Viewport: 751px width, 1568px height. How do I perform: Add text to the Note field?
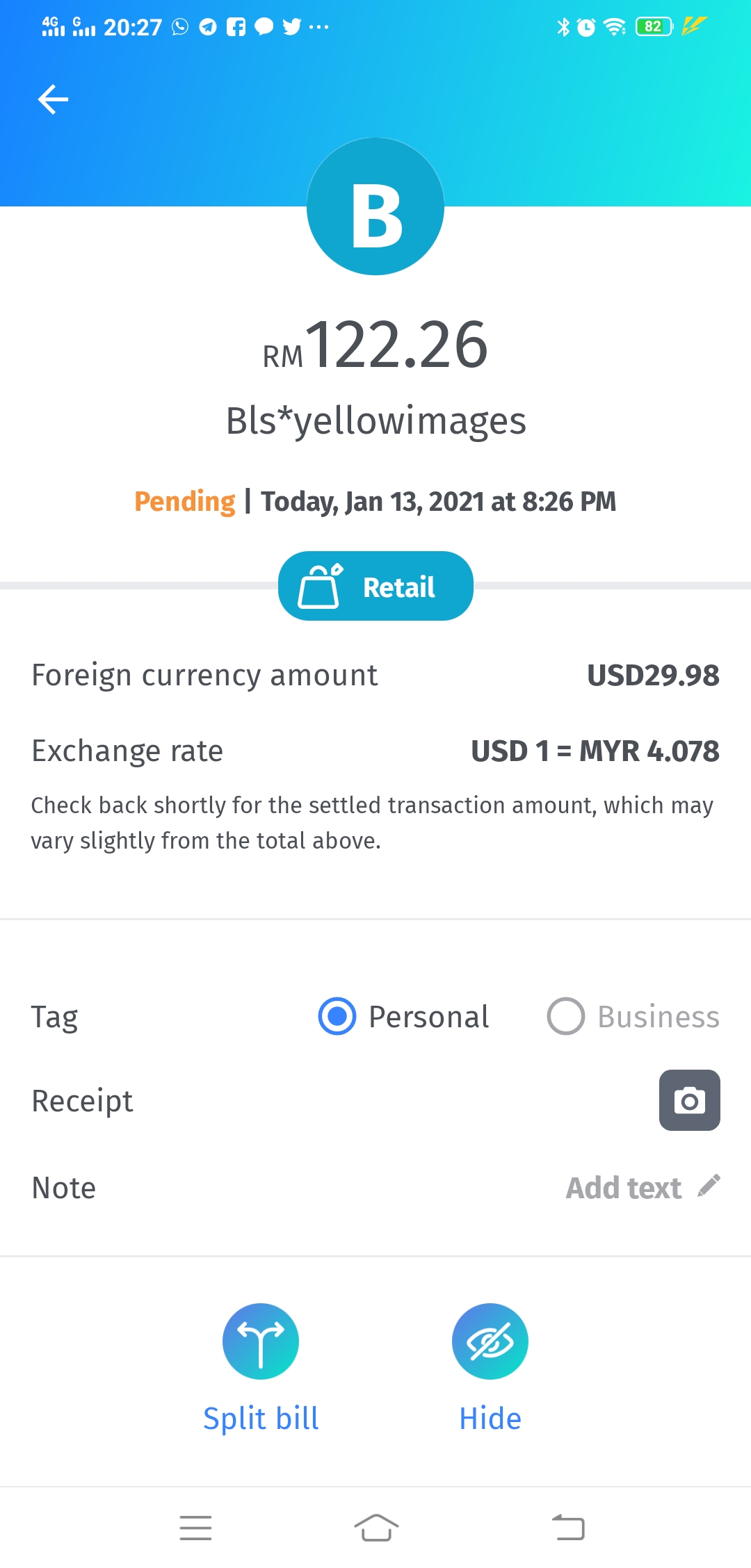643,1187
